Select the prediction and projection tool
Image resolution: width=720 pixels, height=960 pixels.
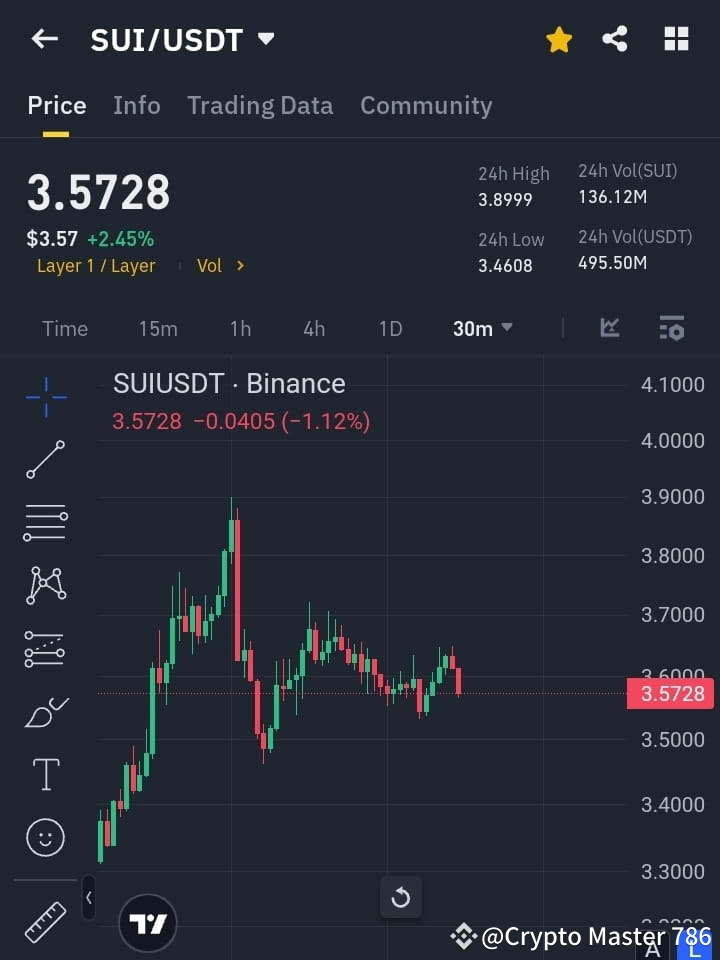coord(45,648)
